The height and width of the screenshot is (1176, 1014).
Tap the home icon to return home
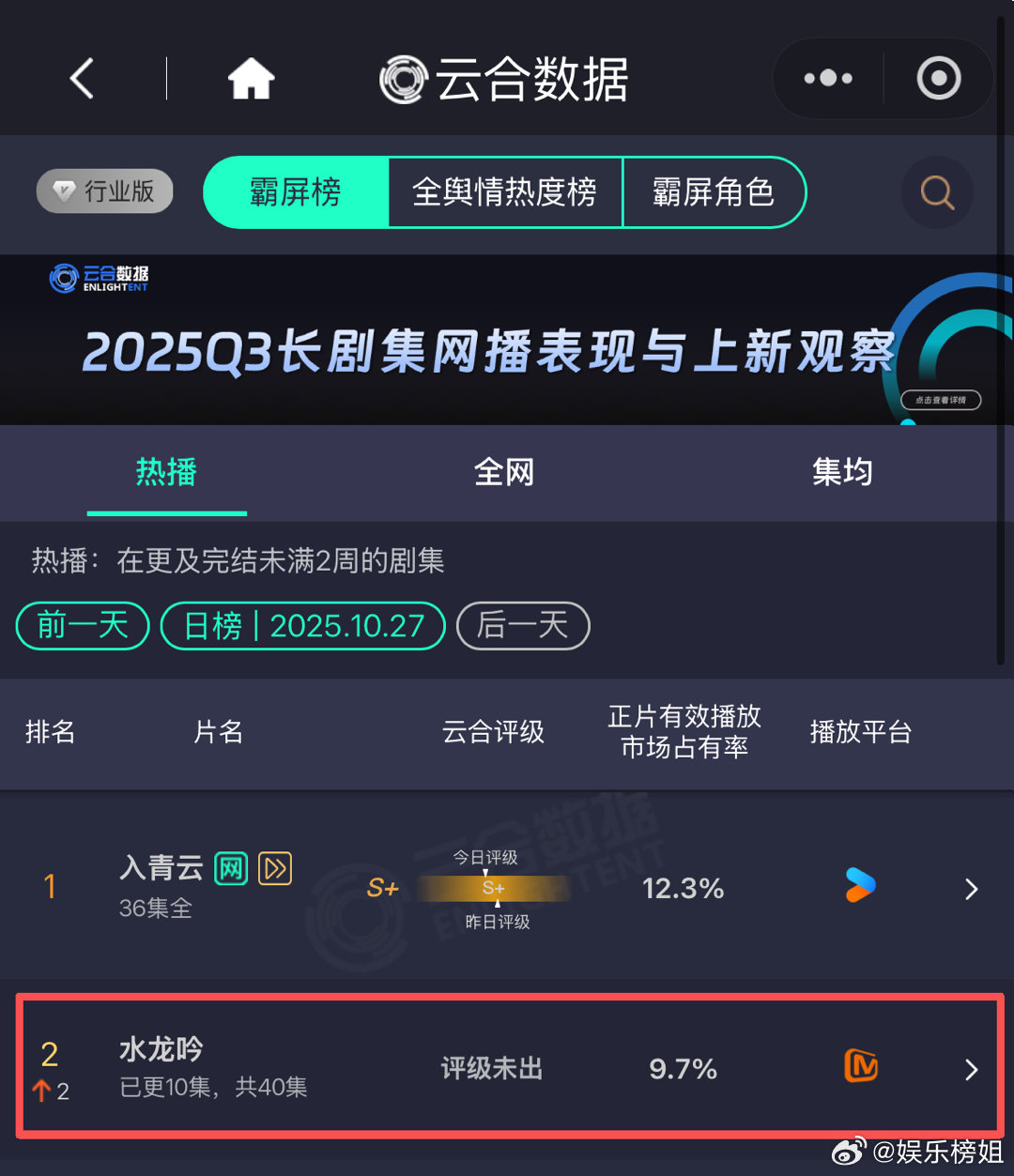(x=251, y=79)
